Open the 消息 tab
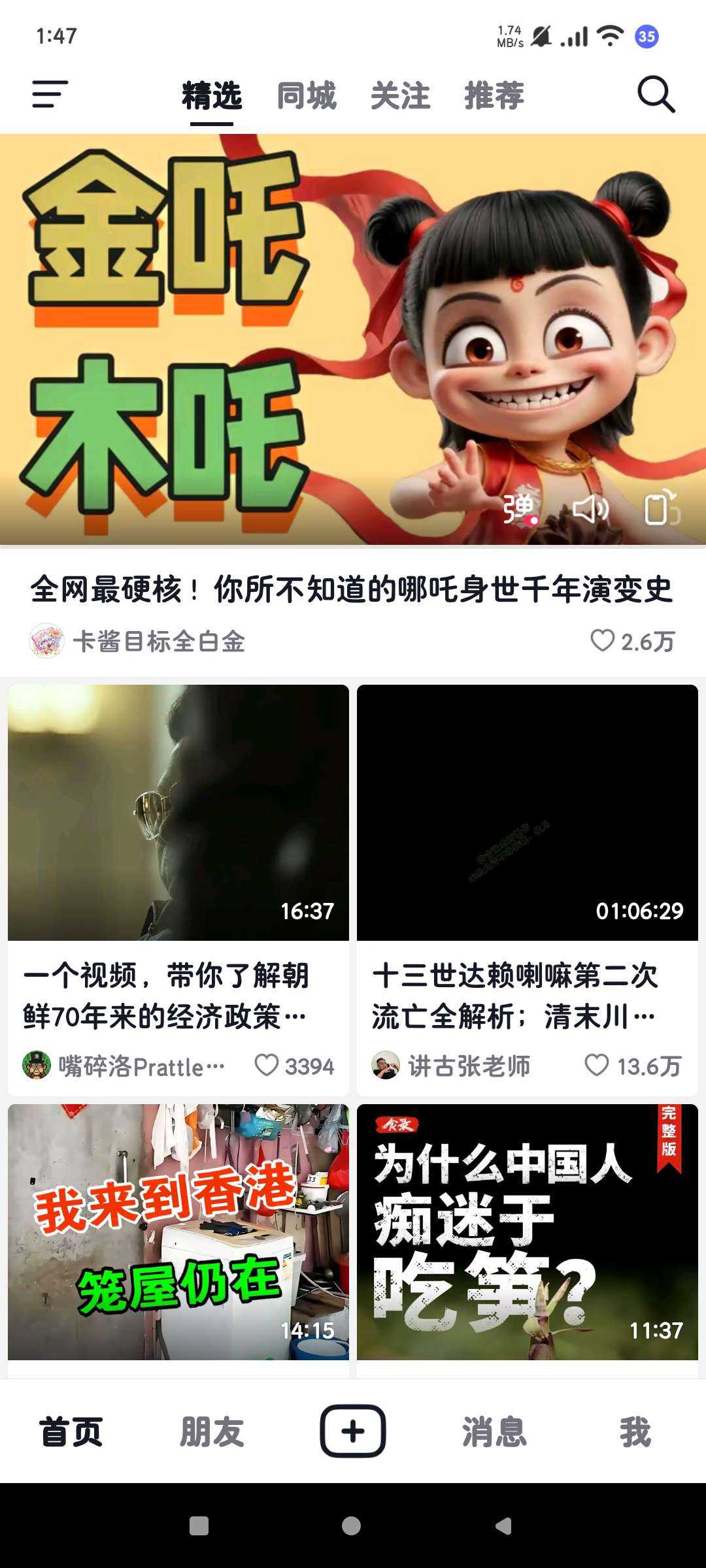Screen dimensions: 706x1568 tap(494, 1431)
